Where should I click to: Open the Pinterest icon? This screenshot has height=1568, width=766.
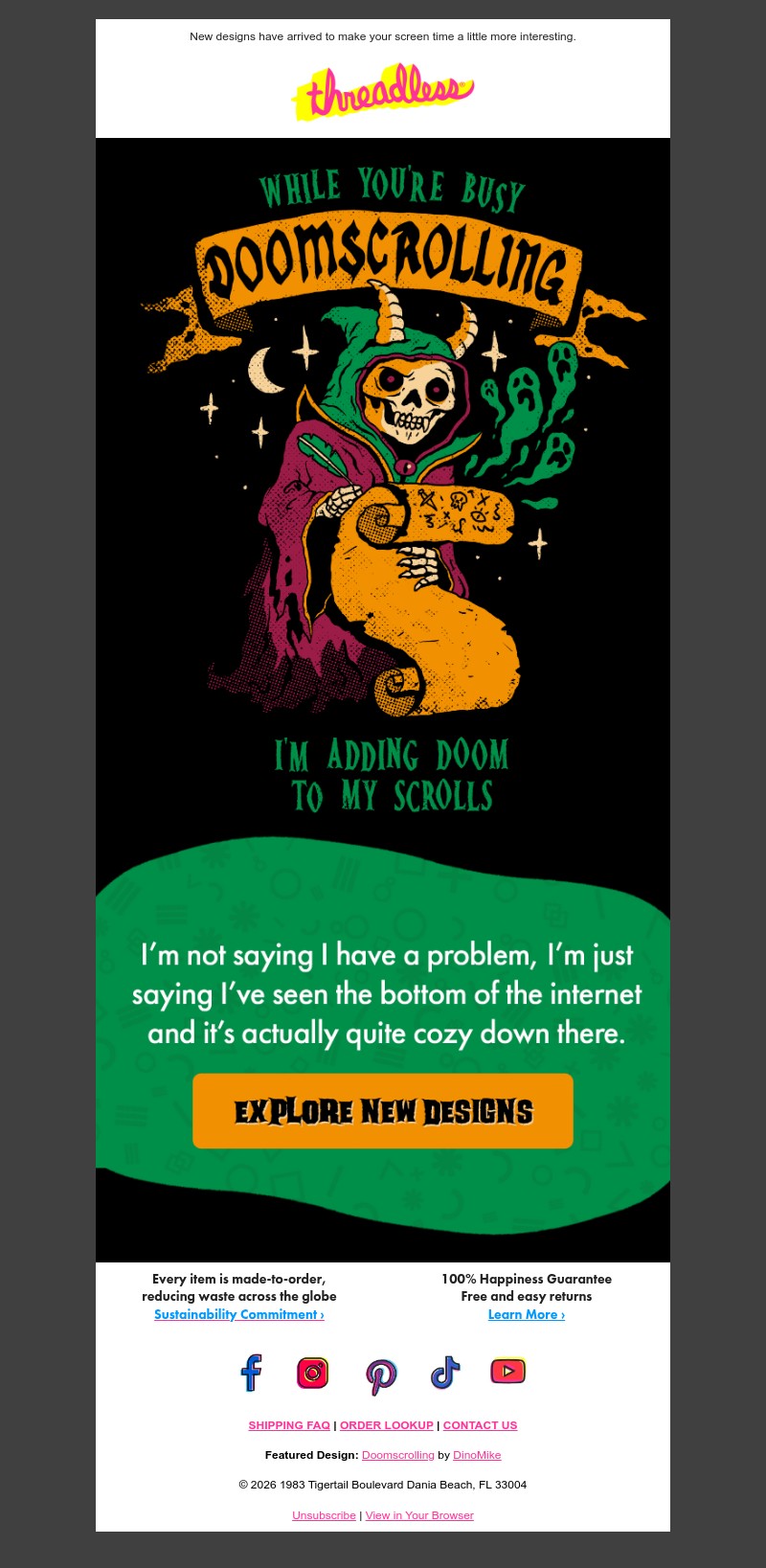click(381, 1375)
